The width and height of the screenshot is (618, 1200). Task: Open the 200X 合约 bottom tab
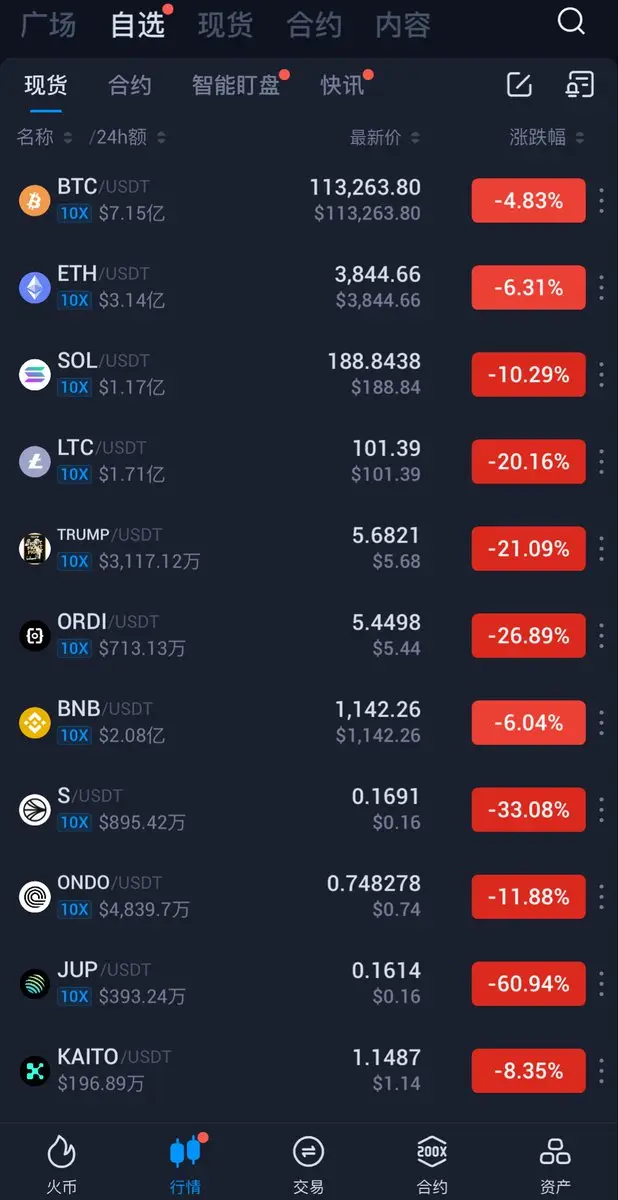pos(432,1165)
